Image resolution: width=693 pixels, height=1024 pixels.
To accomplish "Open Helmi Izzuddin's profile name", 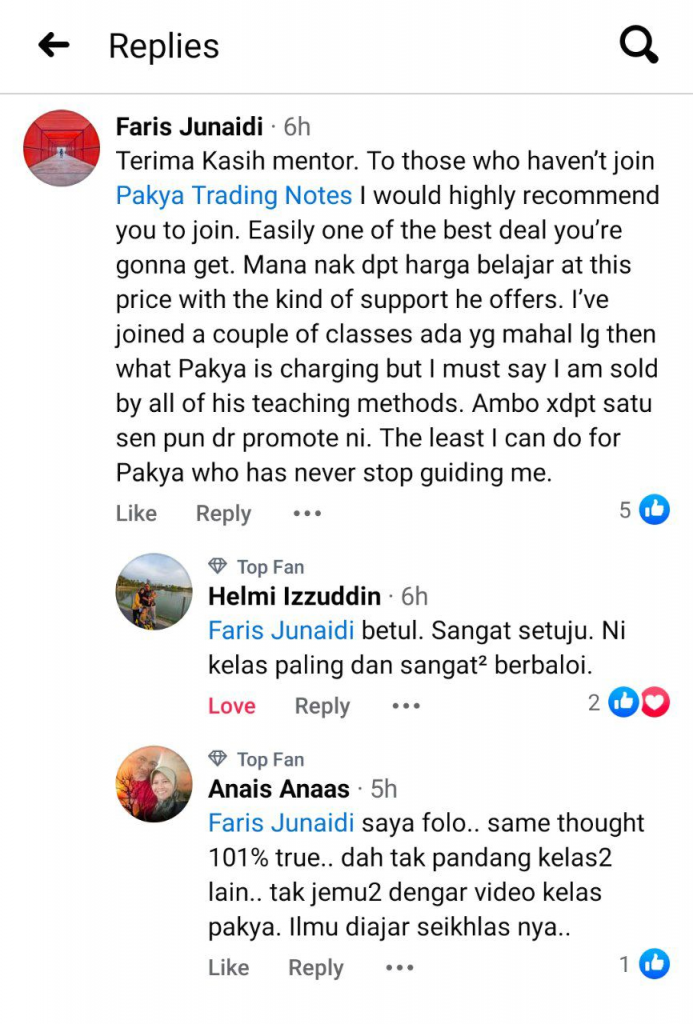I will click(294, 597).
